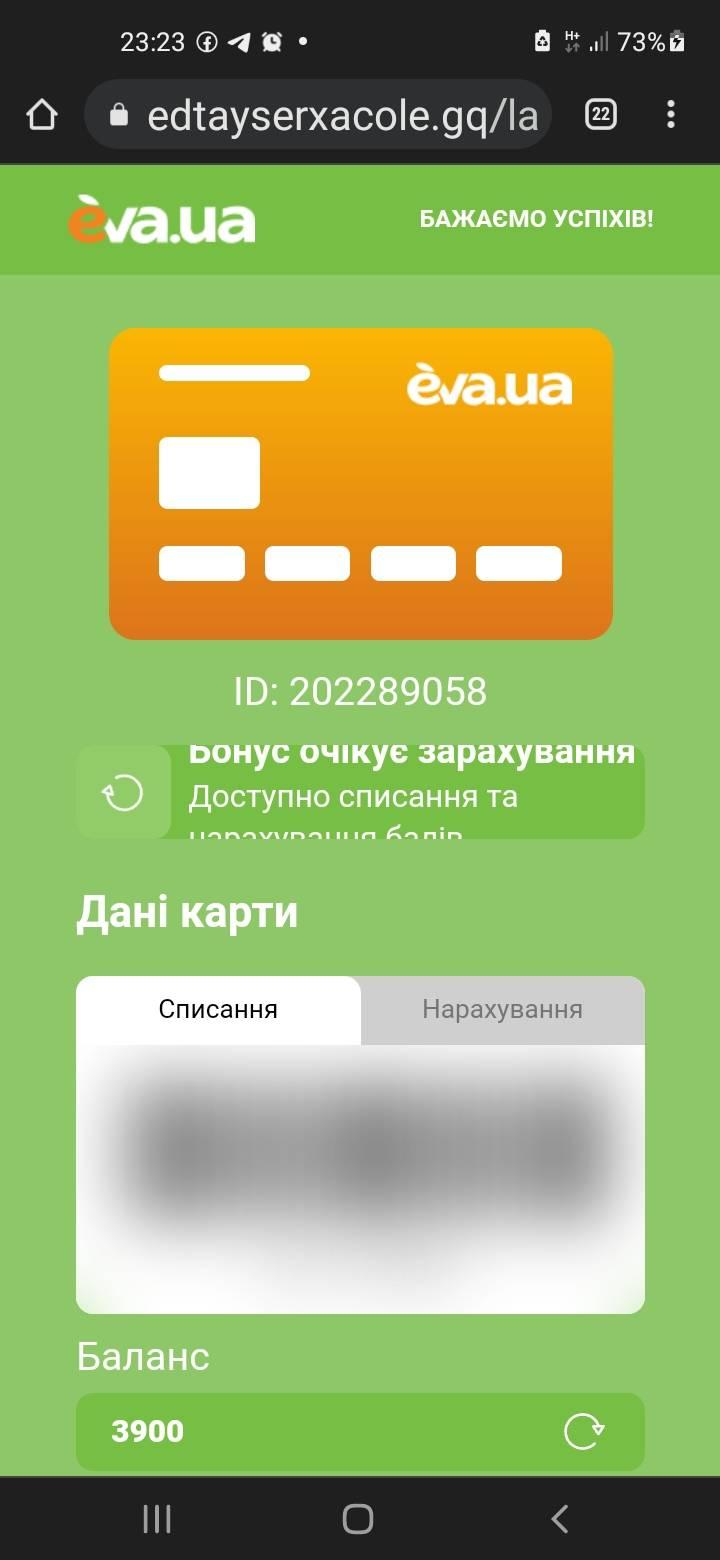Screen dimensions: 720x1560
Task: Open the eva.ua logo in the header
Action: click(x=162, y=221)
